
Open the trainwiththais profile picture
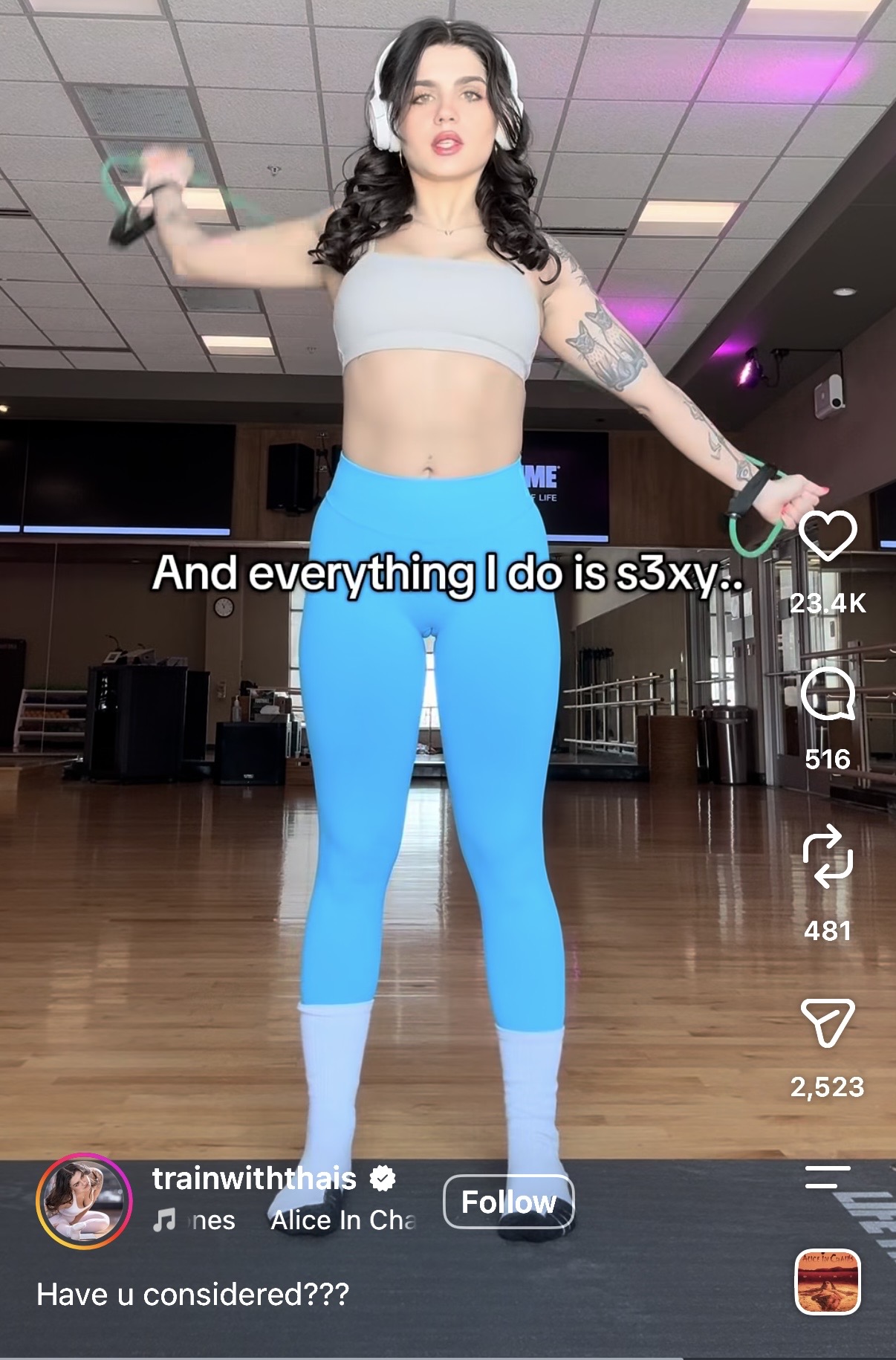[84, 1200]
